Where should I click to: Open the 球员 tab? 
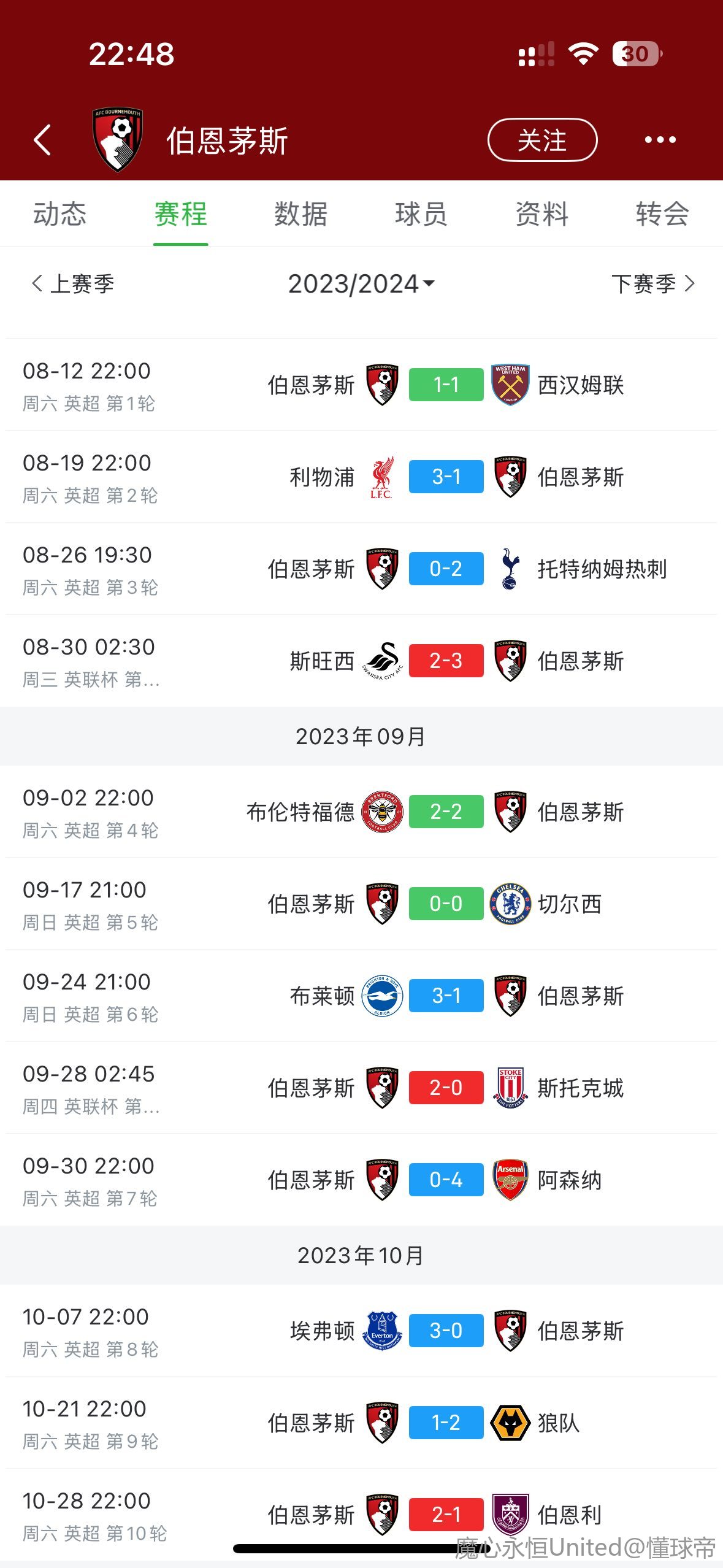pyautogui.click(x=421, y=214)
